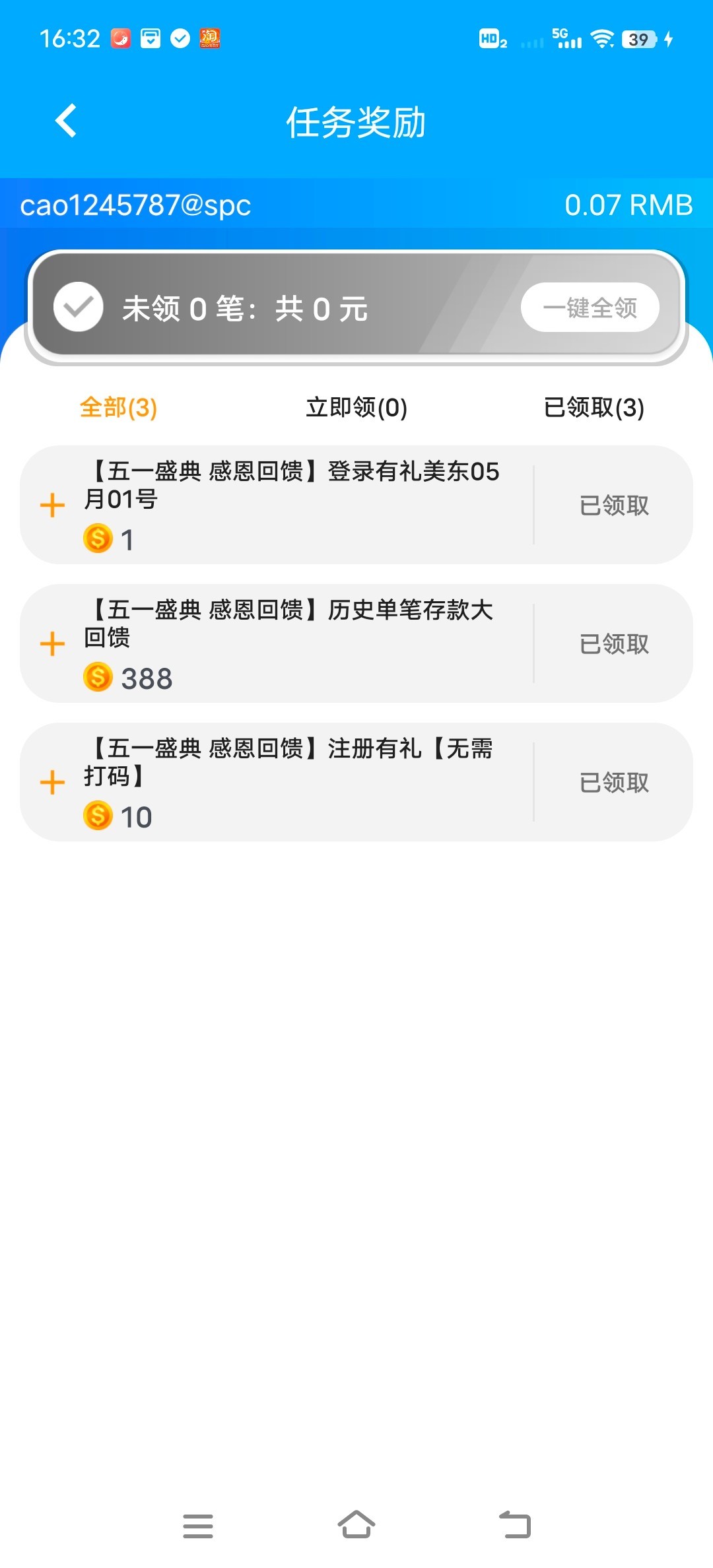Image resolution: width=713 pixels, height=1568 pixels.
Task: Switch to the 已领取(3) tab
Action: tap(592, 408)
